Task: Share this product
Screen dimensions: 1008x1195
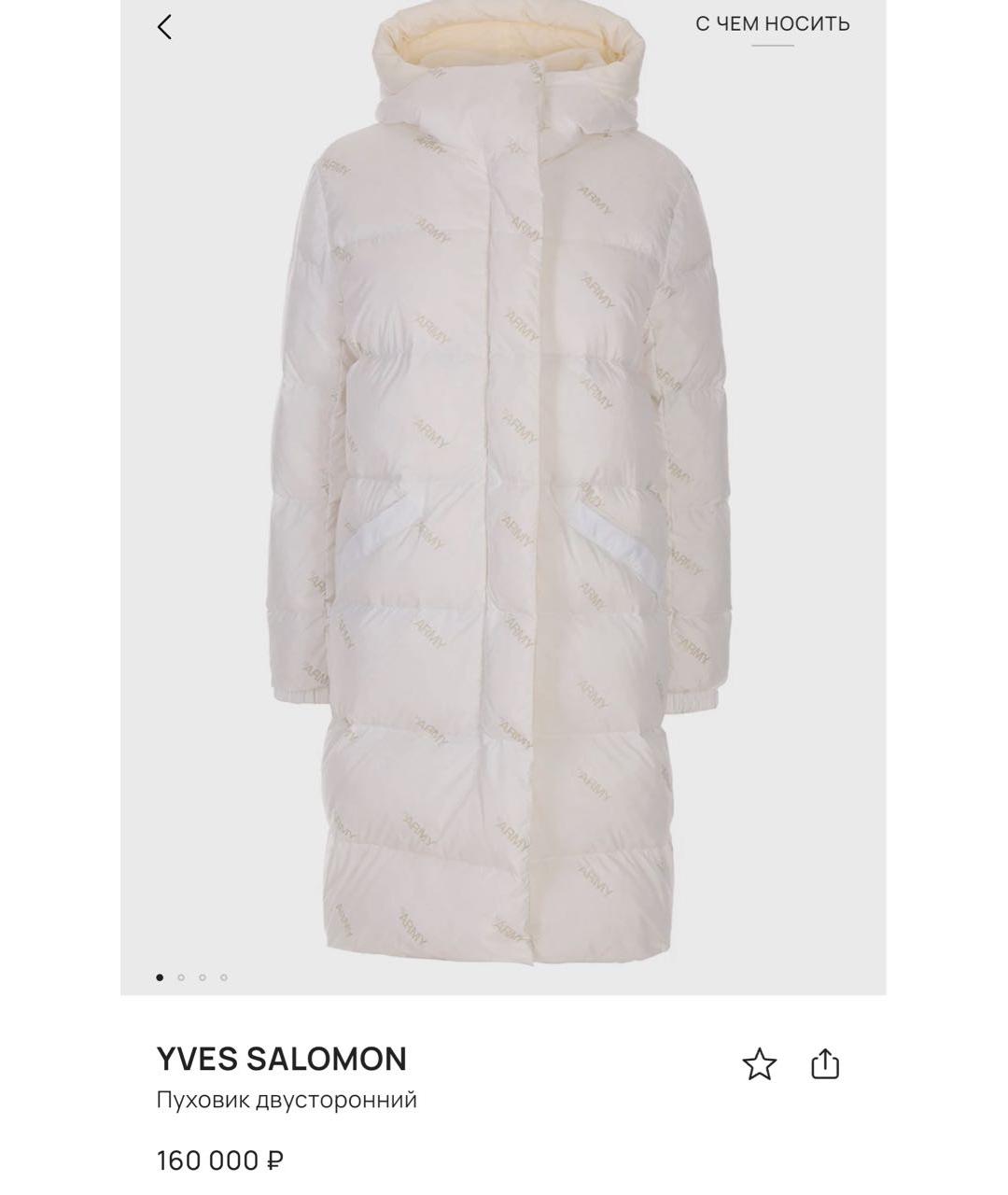Action: (825, 1064)
